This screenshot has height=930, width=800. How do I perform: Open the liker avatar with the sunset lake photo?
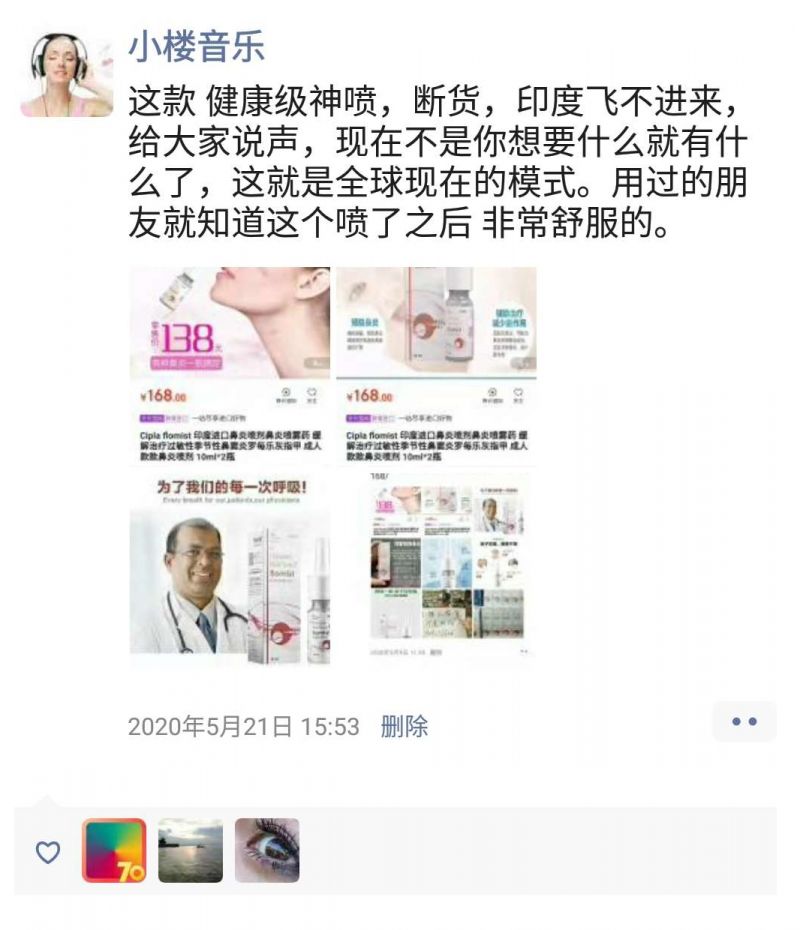(x=190, y=851)
